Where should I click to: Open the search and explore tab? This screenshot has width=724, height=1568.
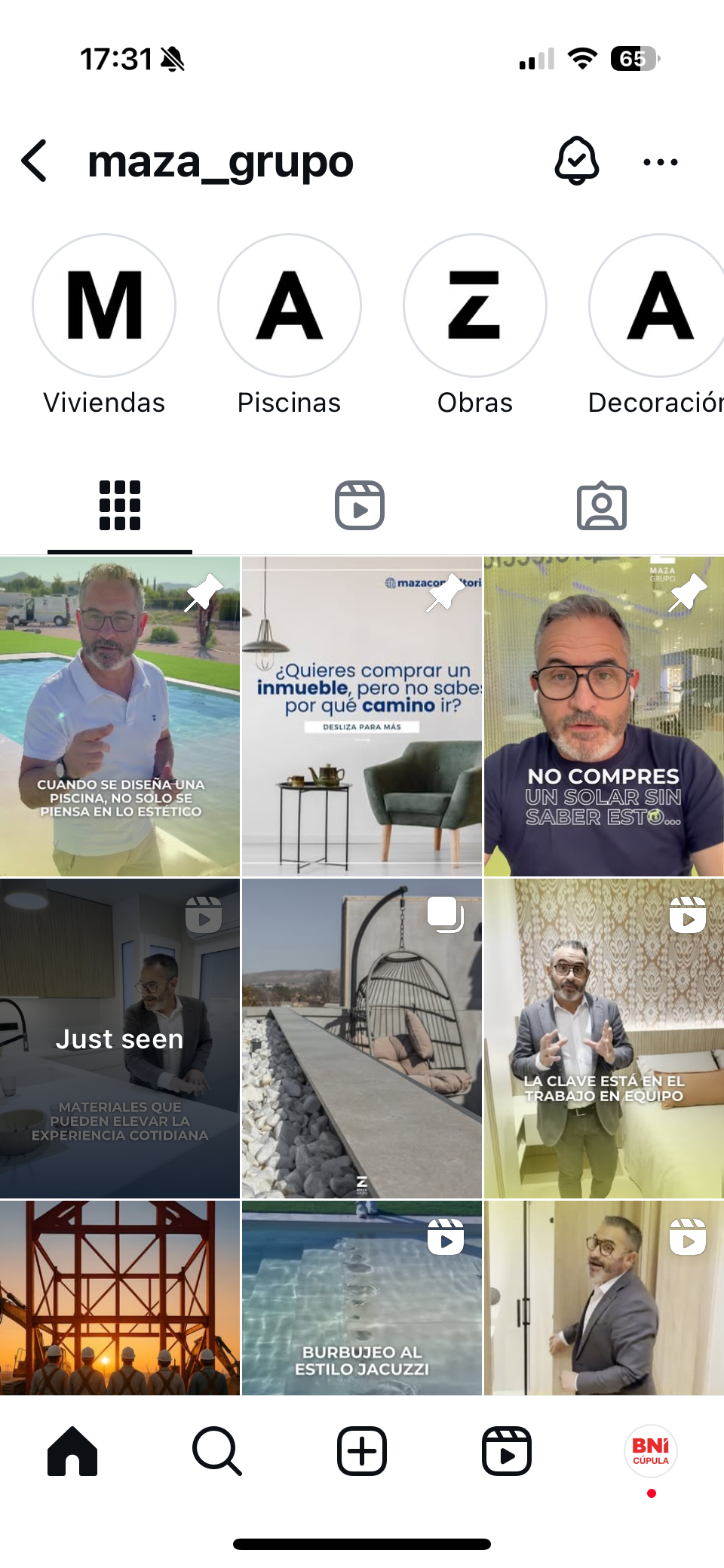(x=217, y=1450)
